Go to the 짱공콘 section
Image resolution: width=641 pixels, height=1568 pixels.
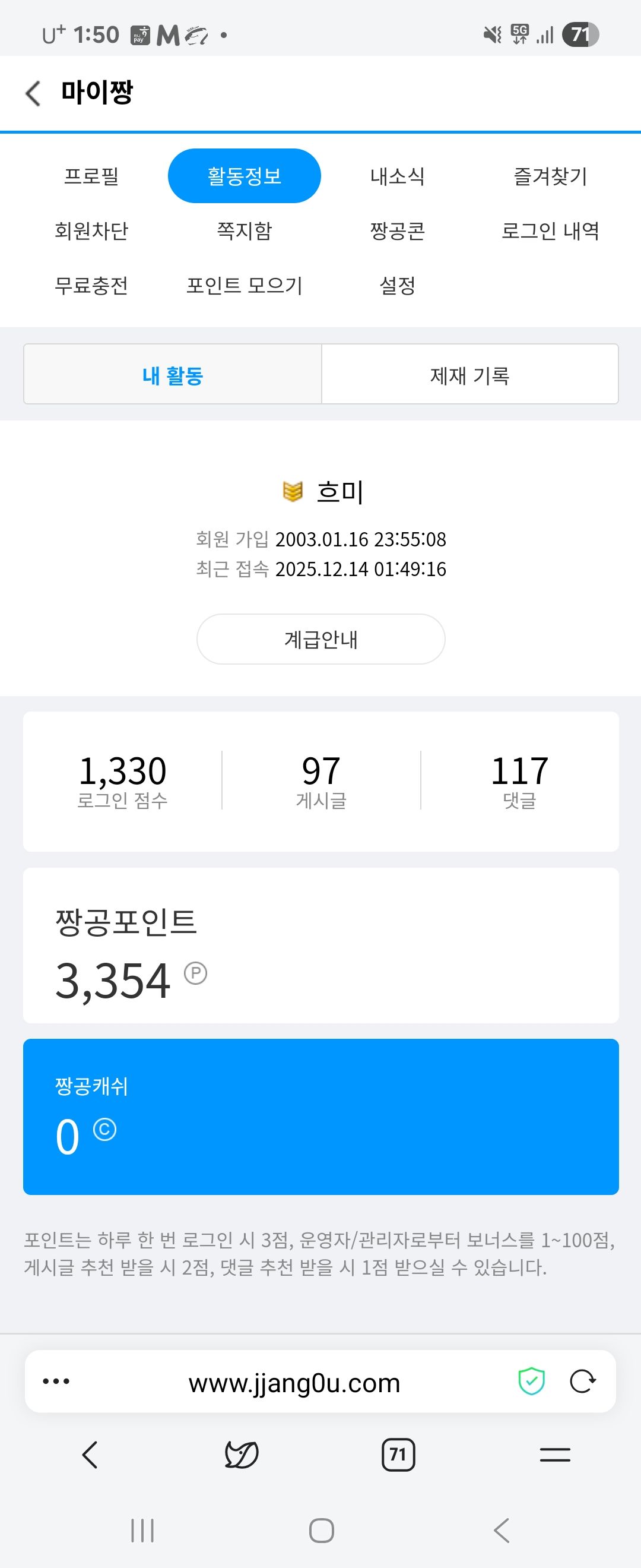(x=397, y=231)
